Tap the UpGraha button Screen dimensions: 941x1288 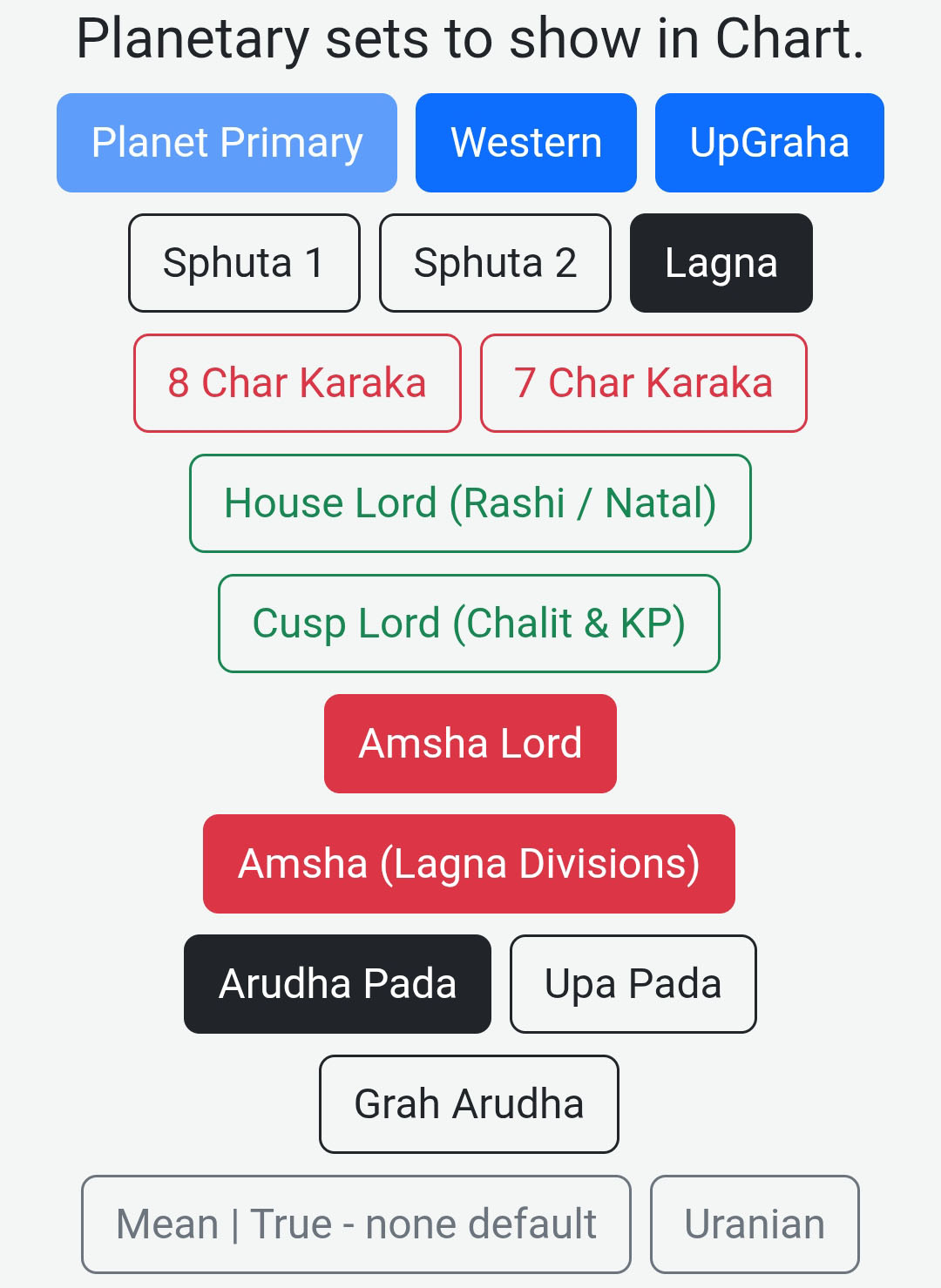coord(769,143)
